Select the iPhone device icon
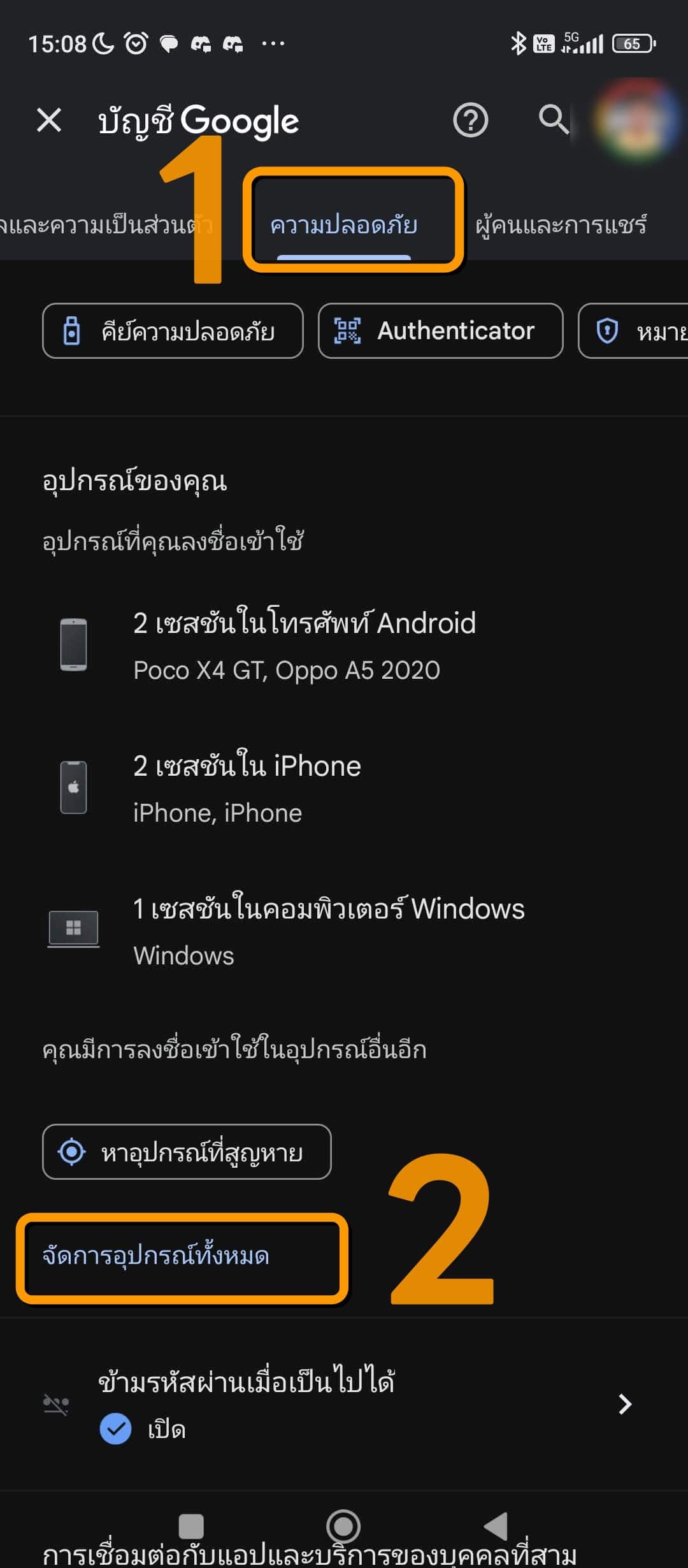688x1568 pixels. (73, 787)
